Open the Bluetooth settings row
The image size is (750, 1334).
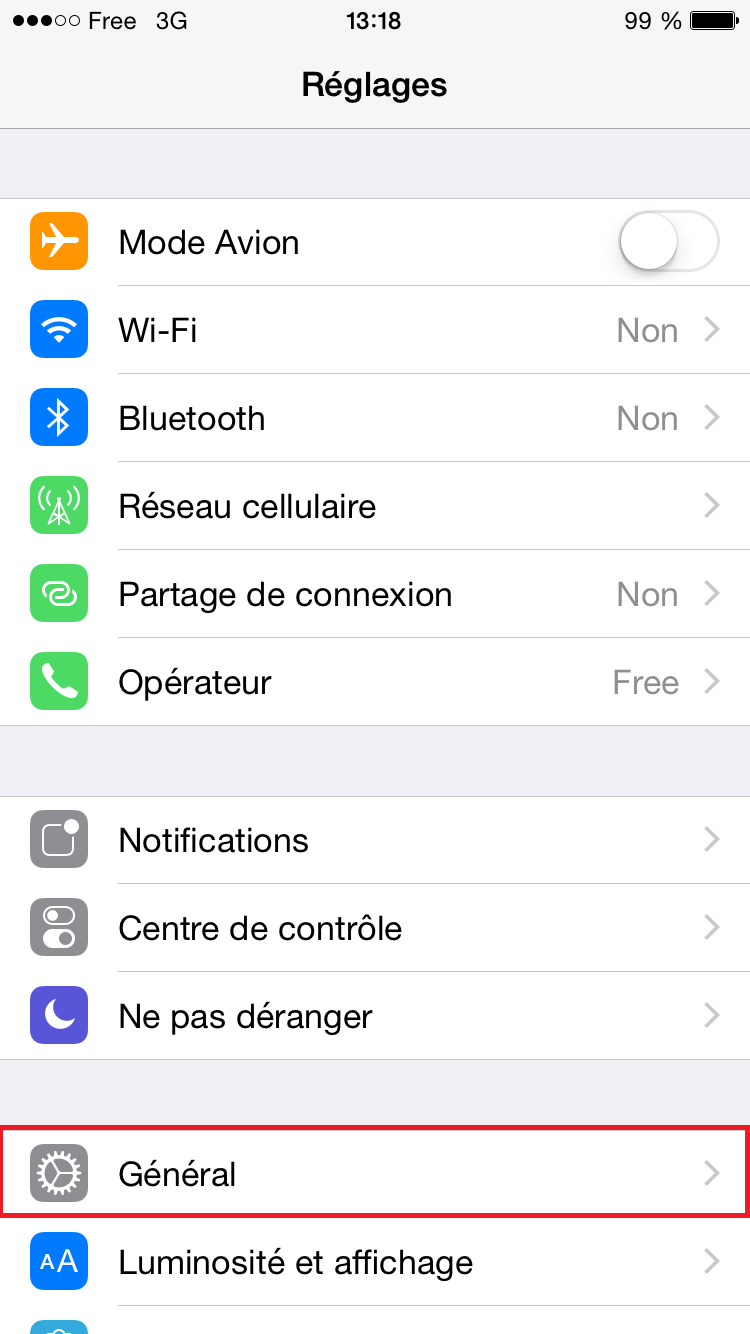click(375, 418)
